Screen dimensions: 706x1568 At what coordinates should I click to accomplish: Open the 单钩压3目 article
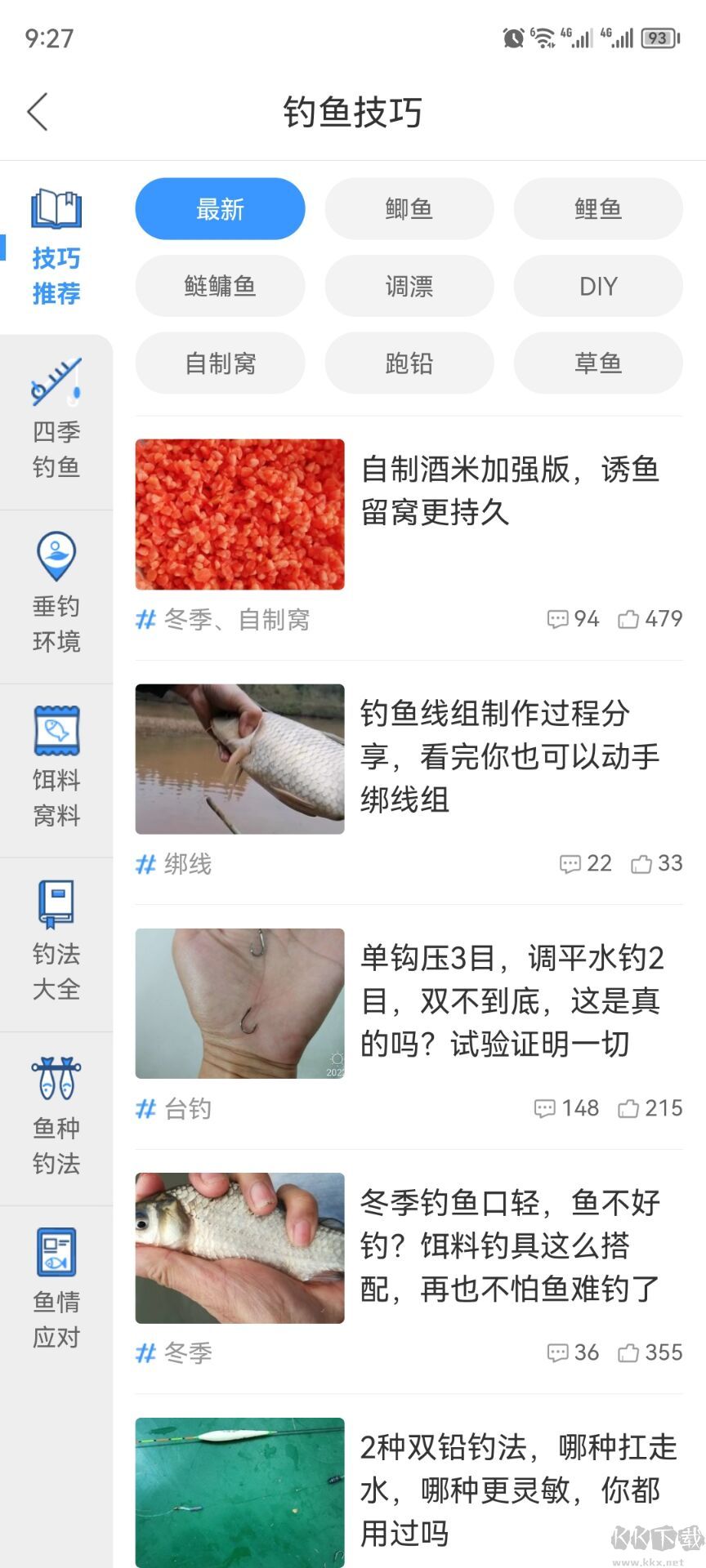(511, 1000)
